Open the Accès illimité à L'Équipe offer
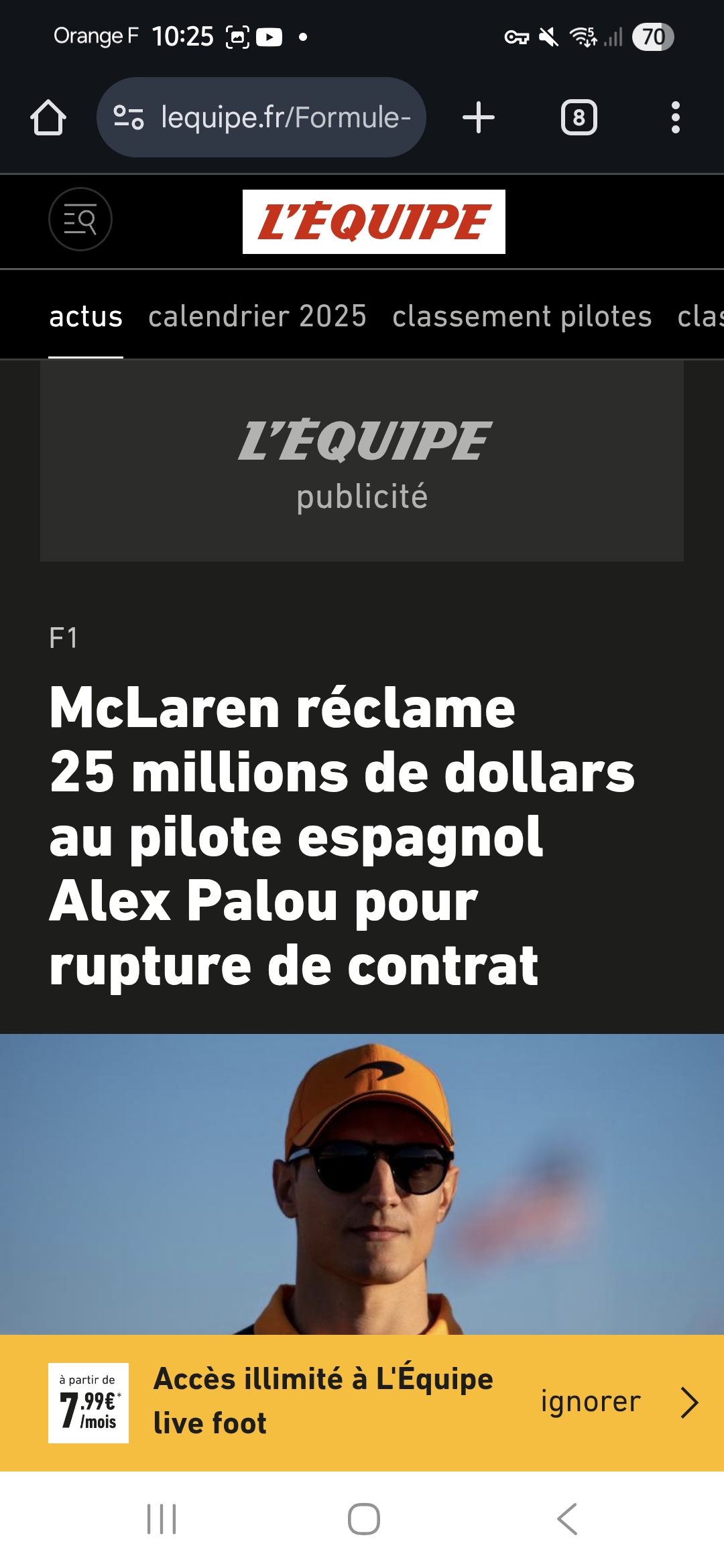This screenshot has width=724, height=1568. [322, 1400]
